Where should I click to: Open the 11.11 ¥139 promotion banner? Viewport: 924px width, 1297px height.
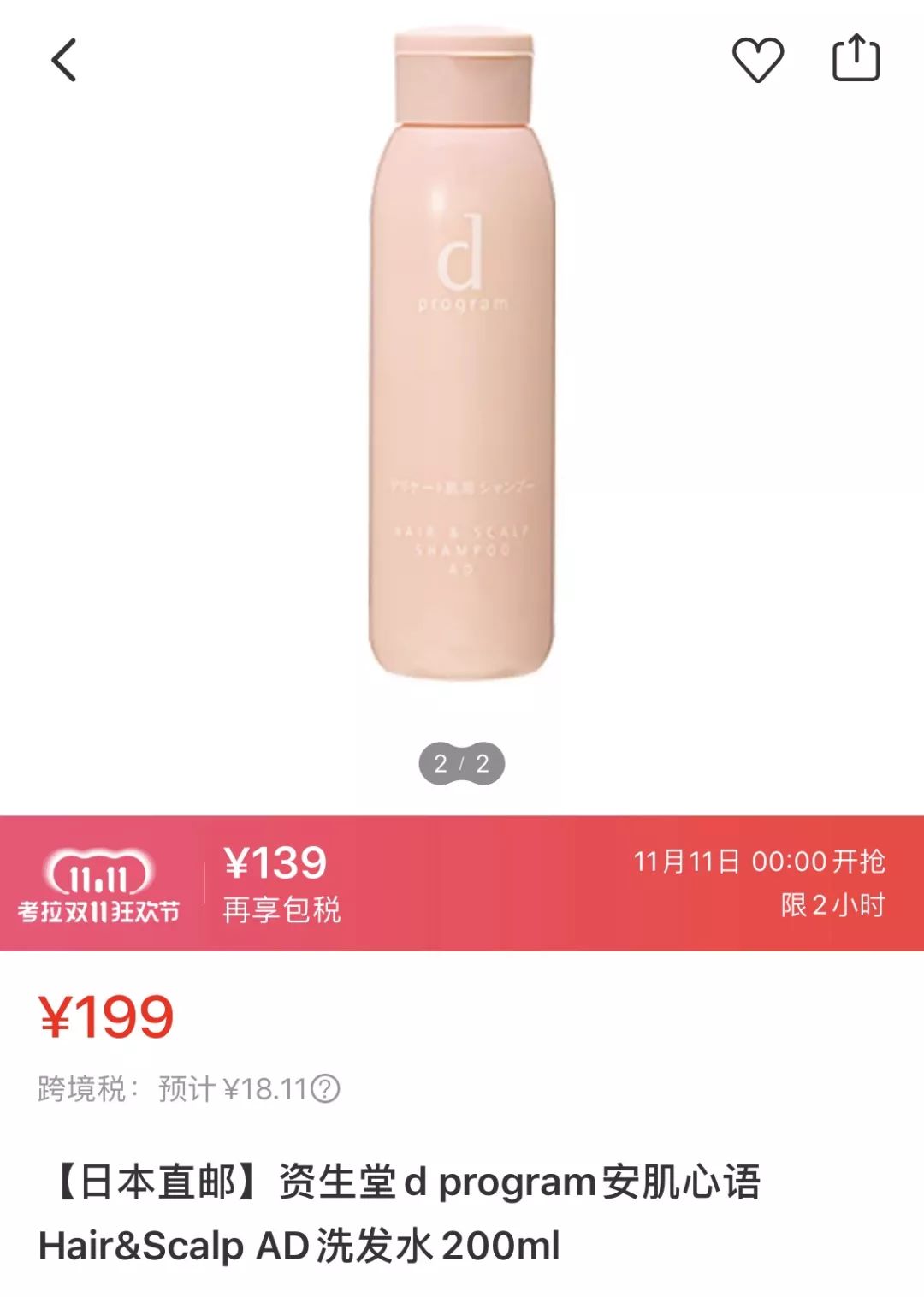click(462, 883)
